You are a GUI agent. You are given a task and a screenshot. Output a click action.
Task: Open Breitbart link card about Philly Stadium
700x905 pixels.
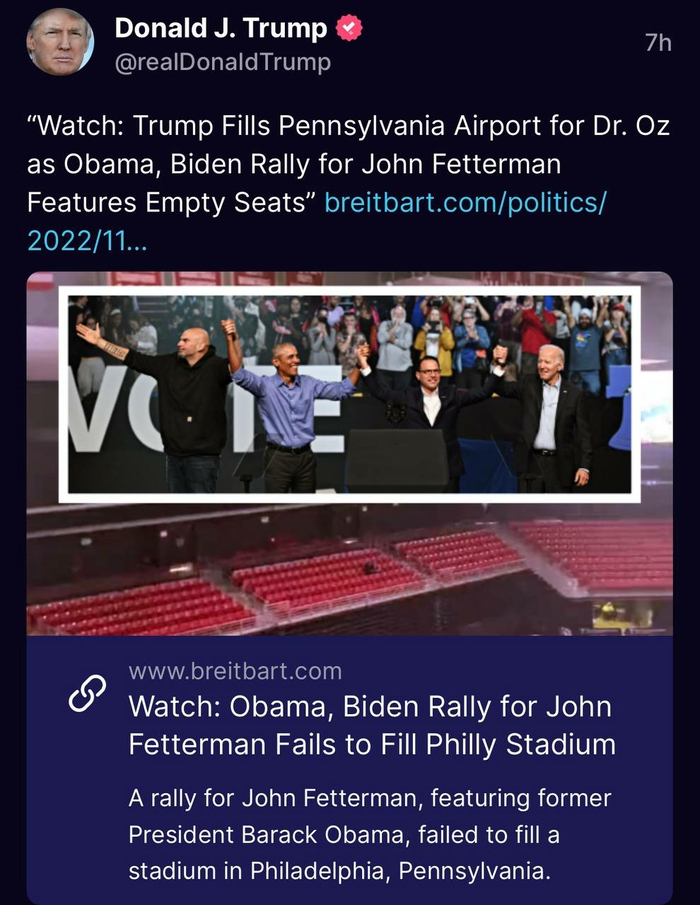click(371, 726)
